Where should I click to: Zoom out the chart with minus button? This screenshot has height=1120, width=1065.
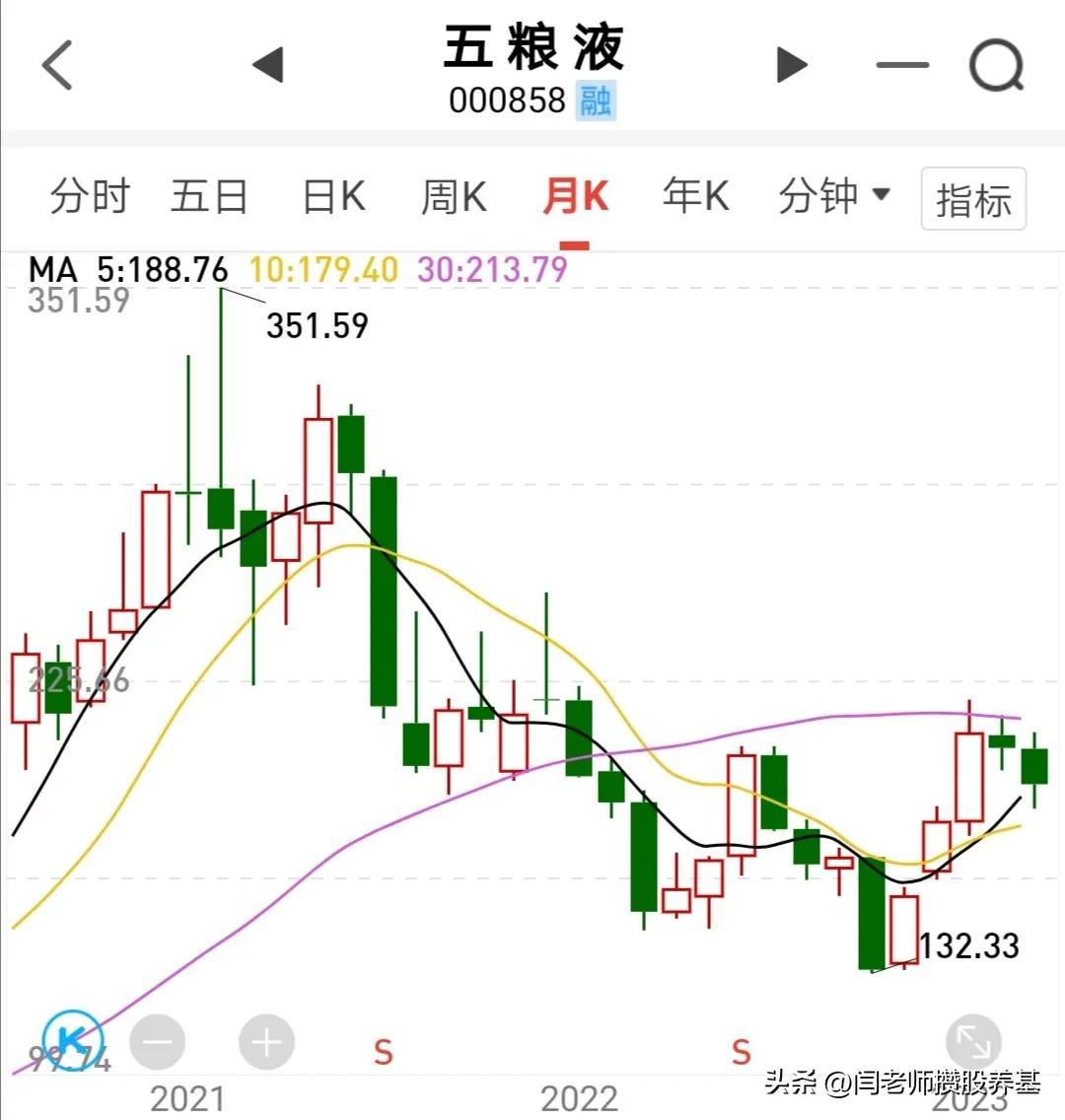[x=157, y=1042]
